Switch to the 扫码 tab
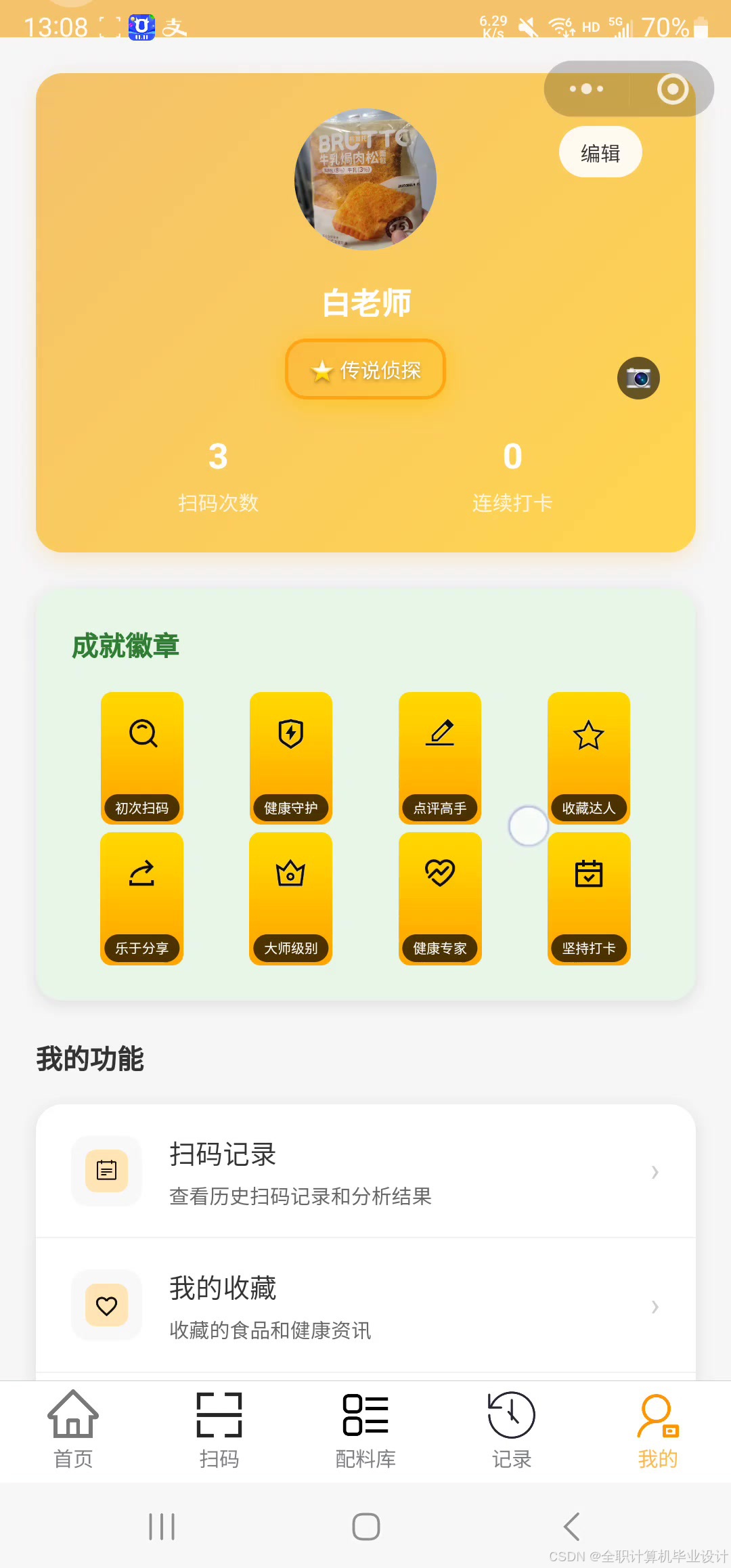The height and width of the screenshot is (1568, 731). pyautogui.click(x=219, y=1429)
